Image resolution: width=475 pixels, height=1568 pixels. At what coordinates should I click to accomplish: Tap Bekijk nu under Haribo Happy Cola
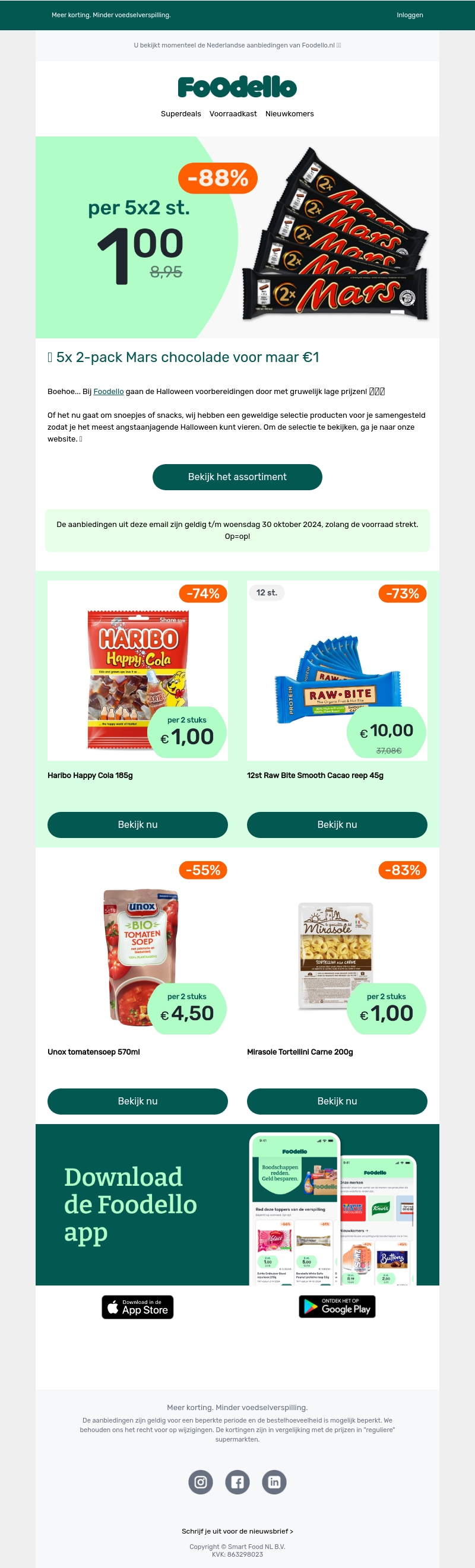point(138,824)
